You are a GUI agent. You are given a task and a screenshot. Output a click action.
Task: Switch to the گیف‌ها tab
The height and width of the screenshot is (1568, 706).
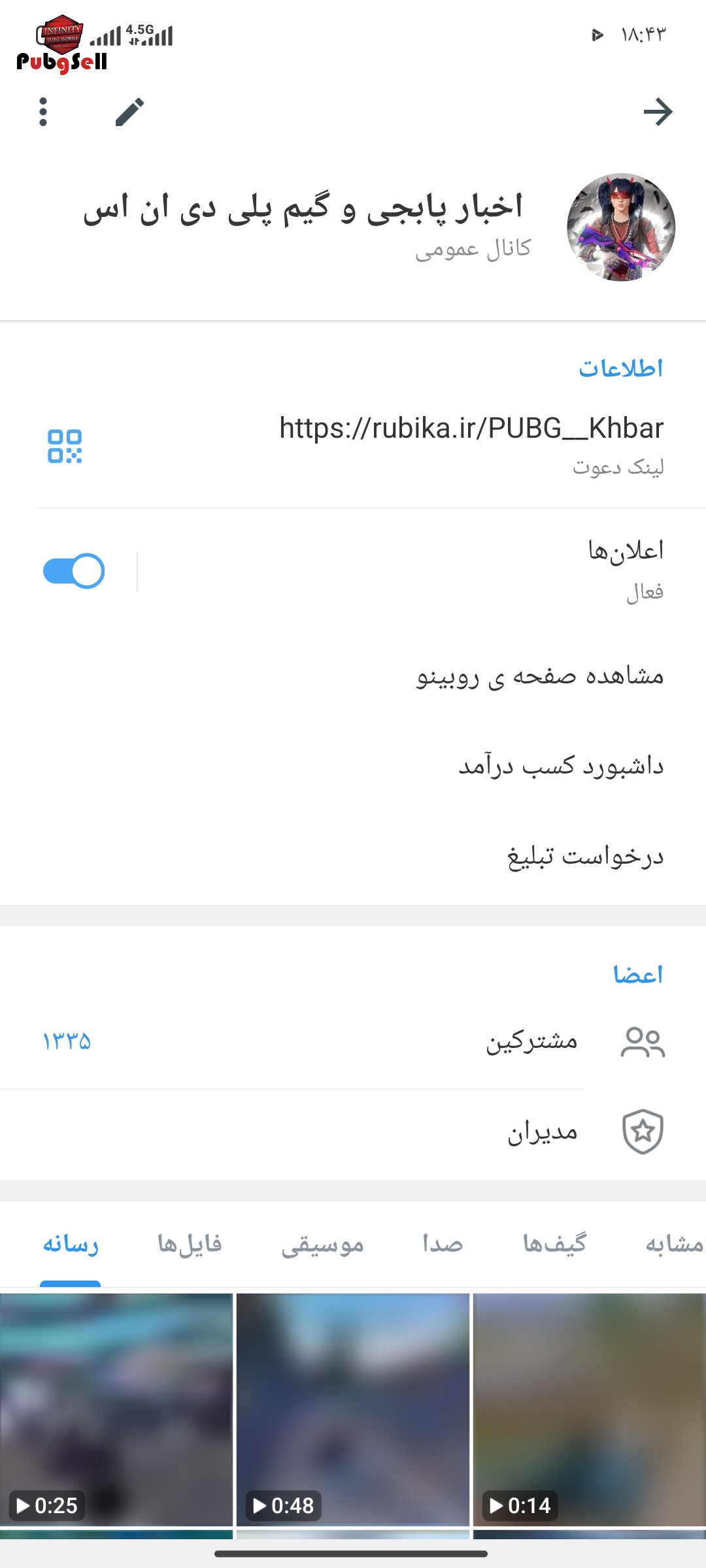coord(554,1244)
